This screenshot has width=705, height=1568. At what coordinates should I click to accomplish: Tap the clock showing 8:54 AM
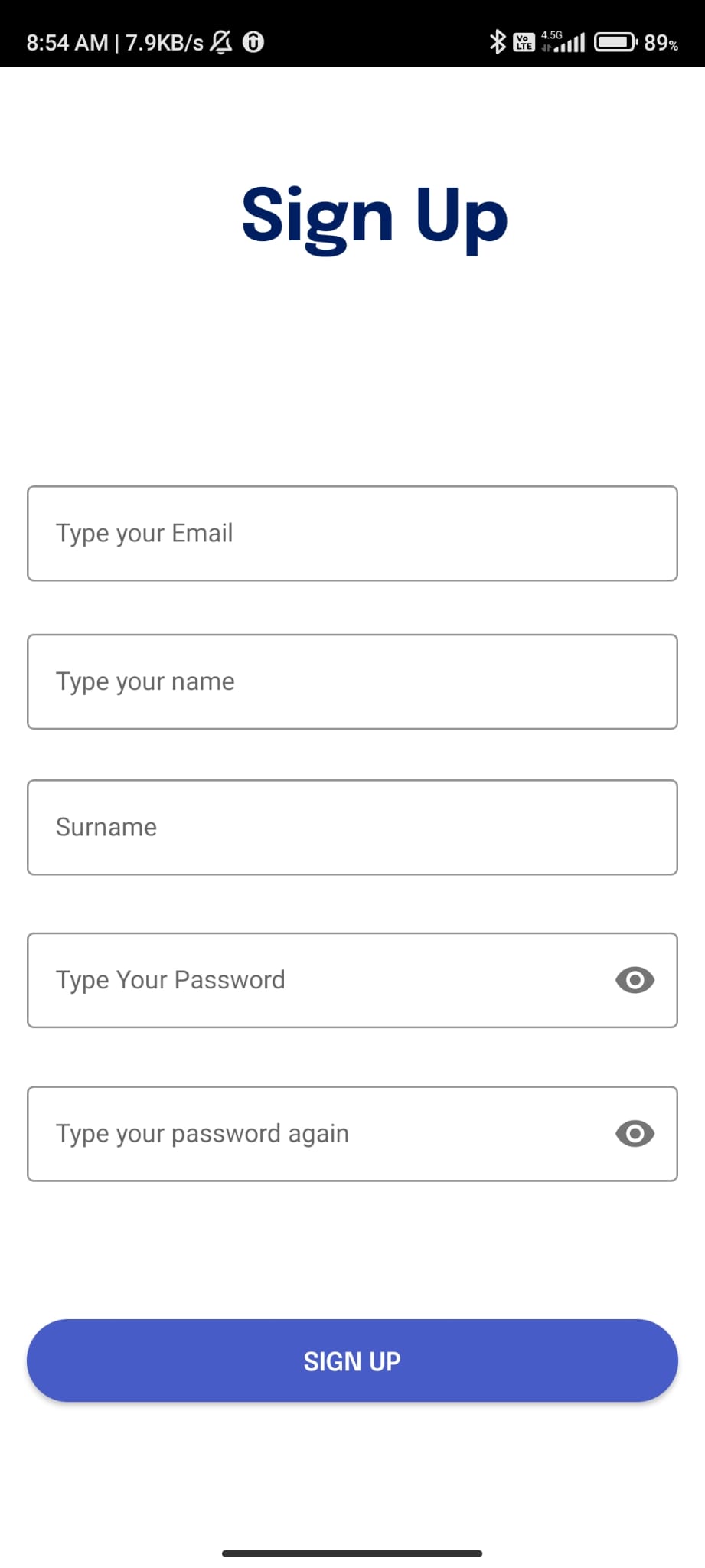[x=65, y=42]
